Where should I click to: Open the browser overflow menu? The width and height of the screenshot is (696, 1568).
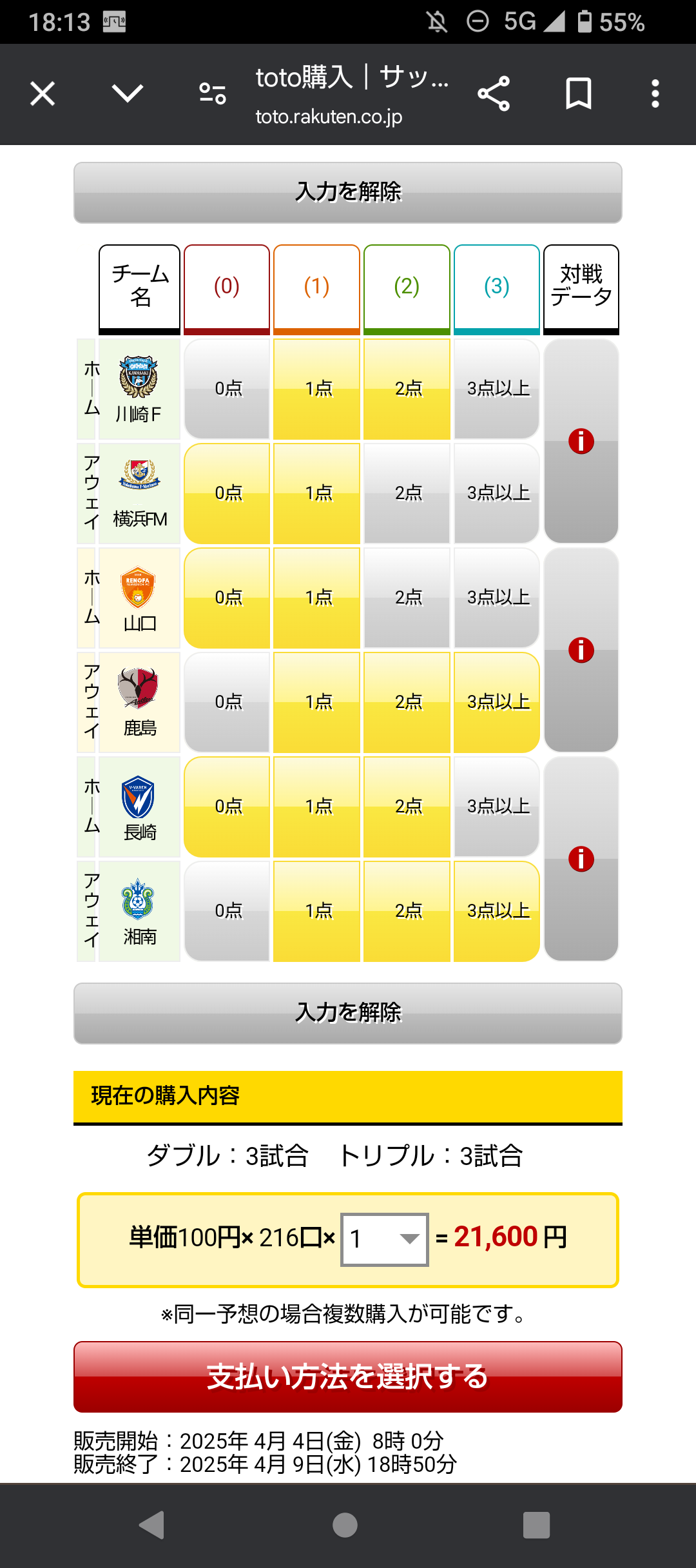click(655, 94)
